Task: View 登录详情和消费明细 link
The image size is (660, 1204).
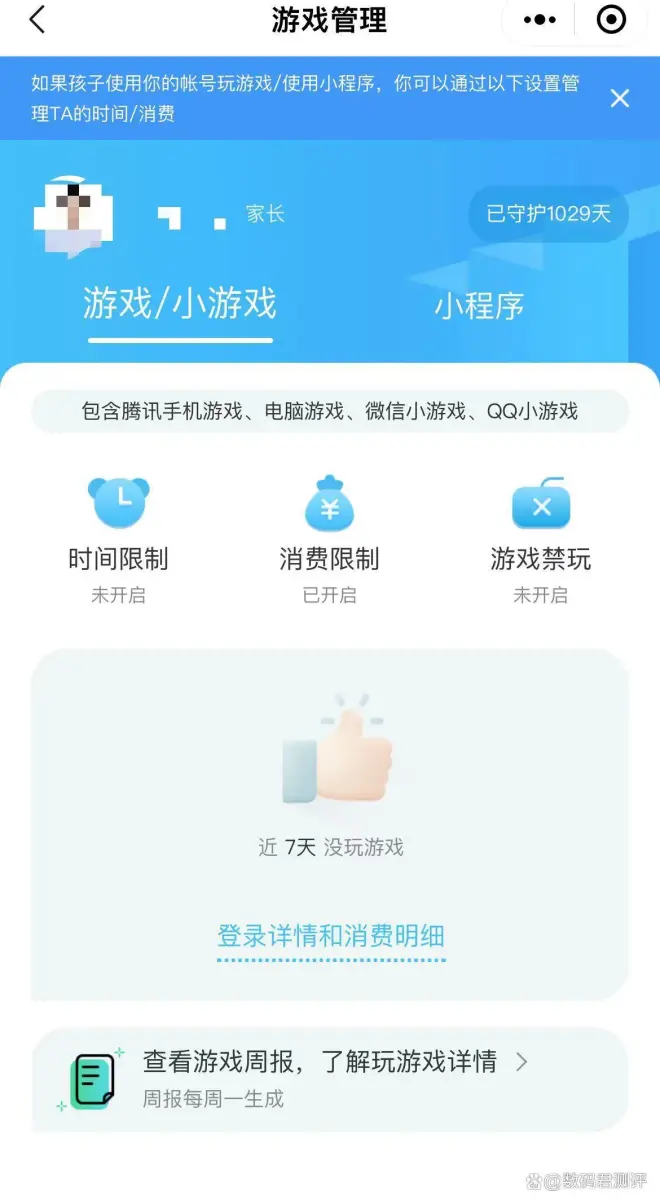Action: [x=330, y=936]
